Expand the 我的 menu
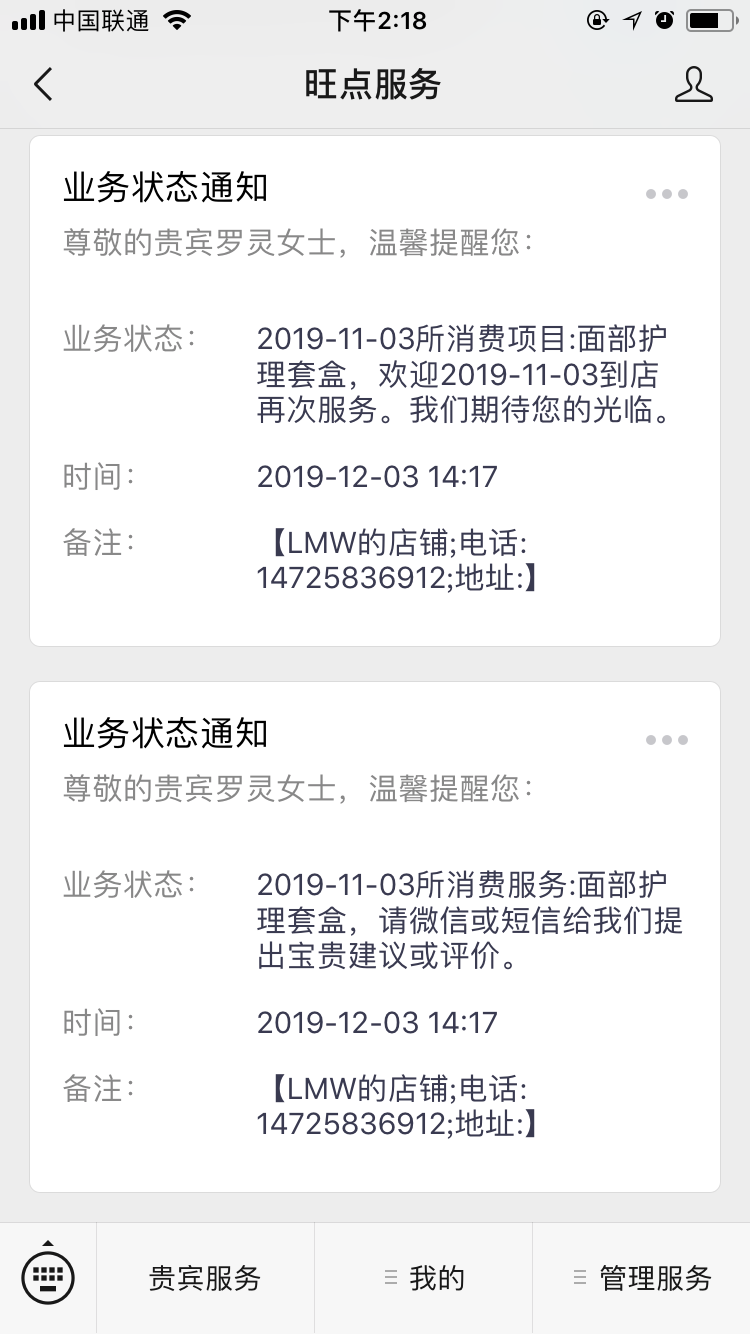750x1334 pixels. click(424, 1278)
